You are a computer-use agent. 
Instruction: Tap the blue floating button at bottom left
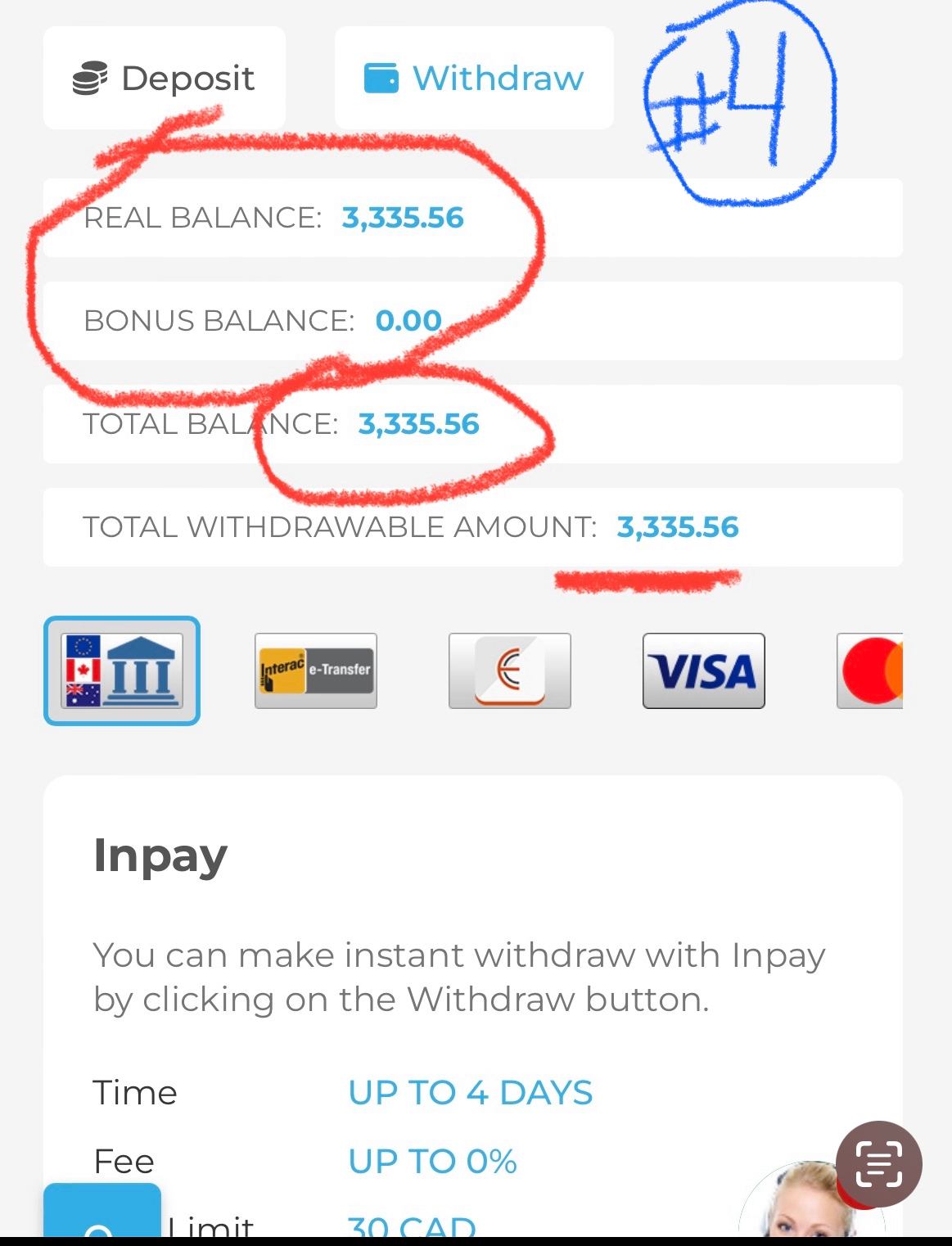[102, 1216]
